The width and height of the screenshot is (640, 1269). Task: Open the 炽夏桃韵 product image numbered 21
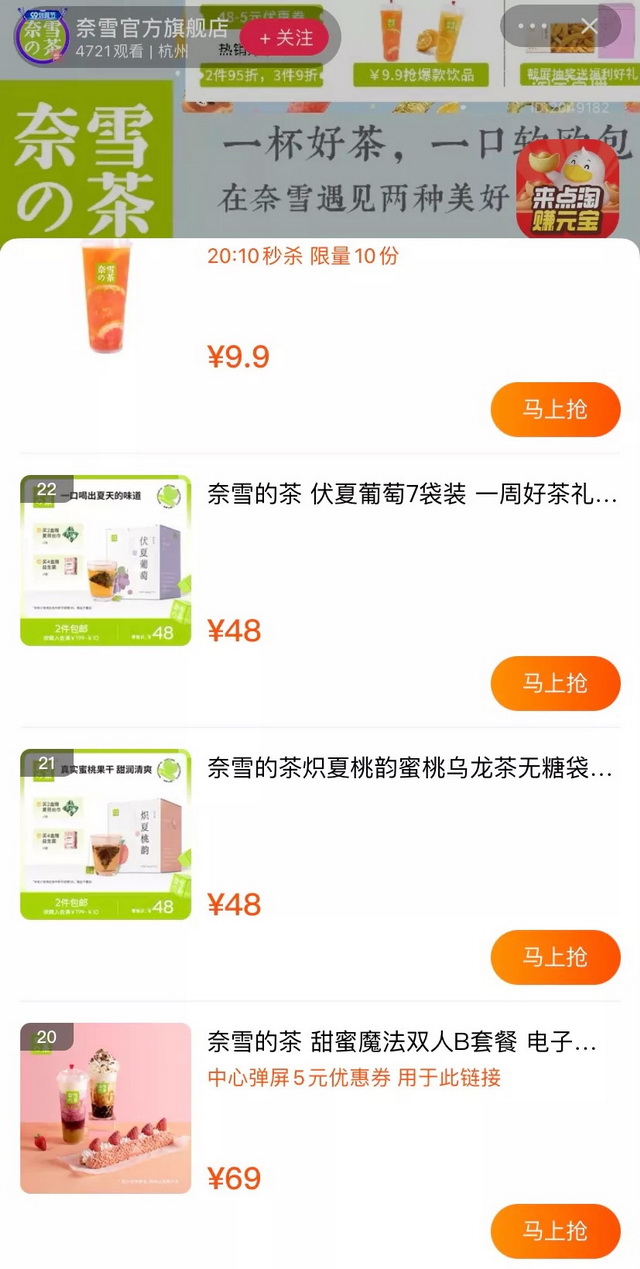[x=105, y=834]
